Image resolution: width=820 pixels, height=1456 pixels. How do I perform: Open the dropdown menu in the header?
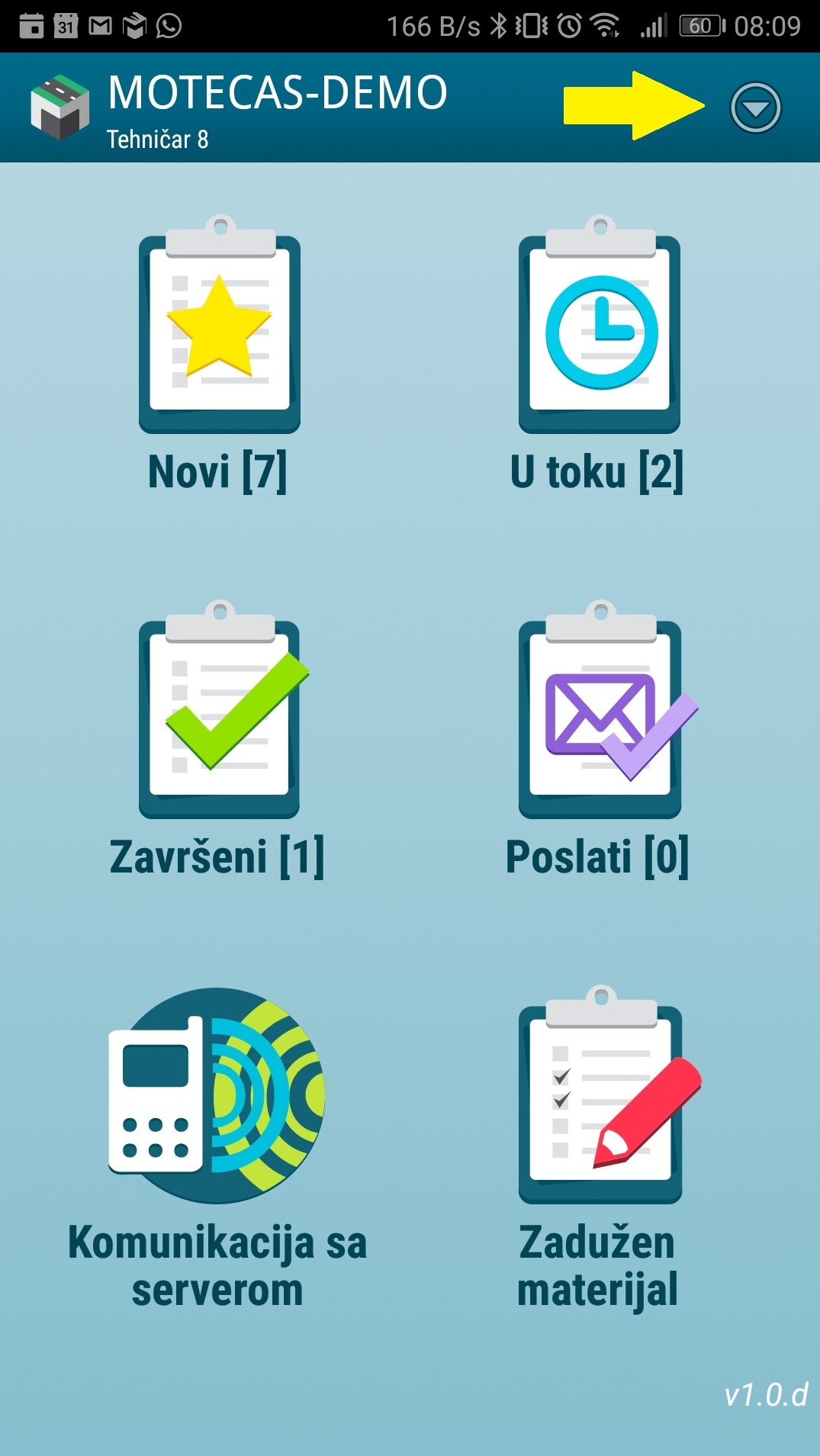click(755, 108)
